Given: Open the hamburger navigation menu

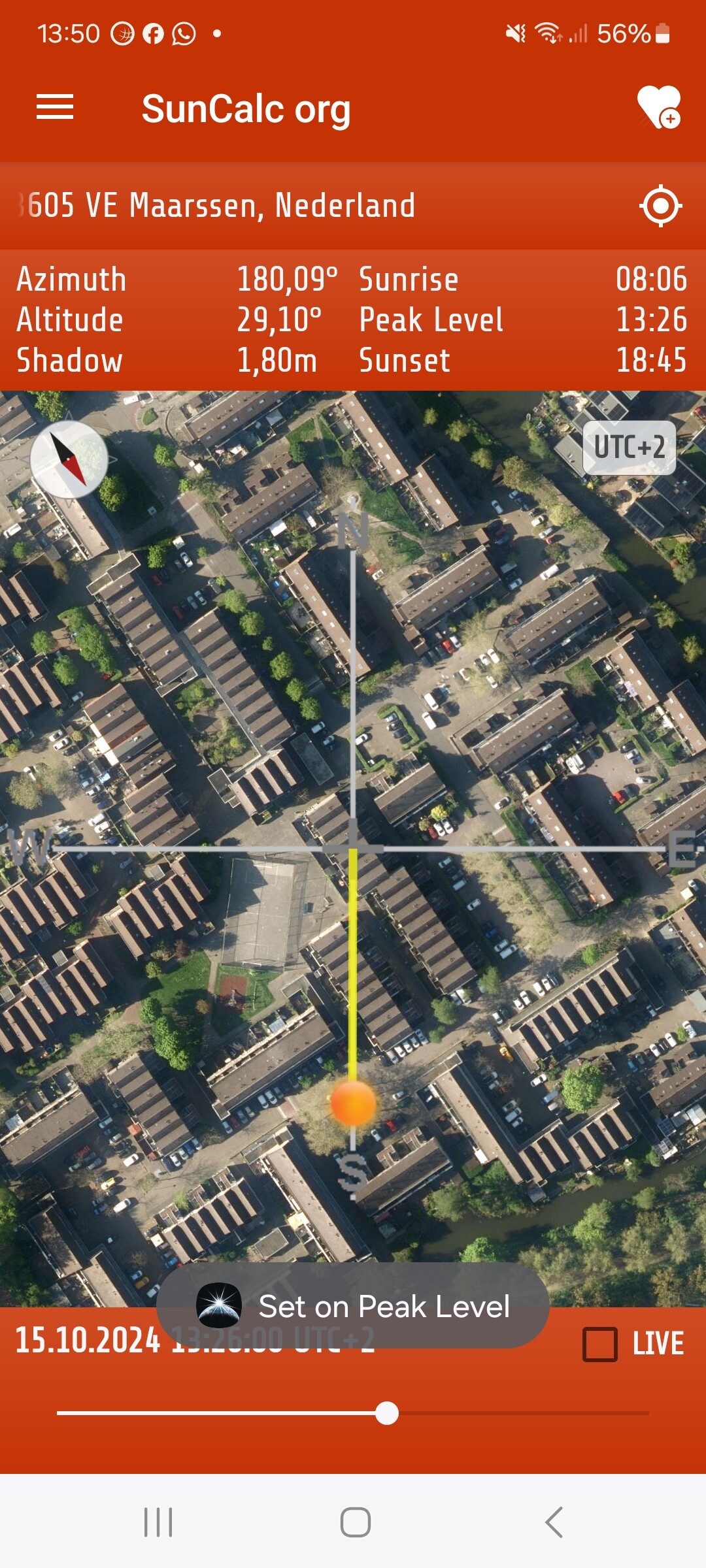Looking at the screenshot, I should point(55,108).
